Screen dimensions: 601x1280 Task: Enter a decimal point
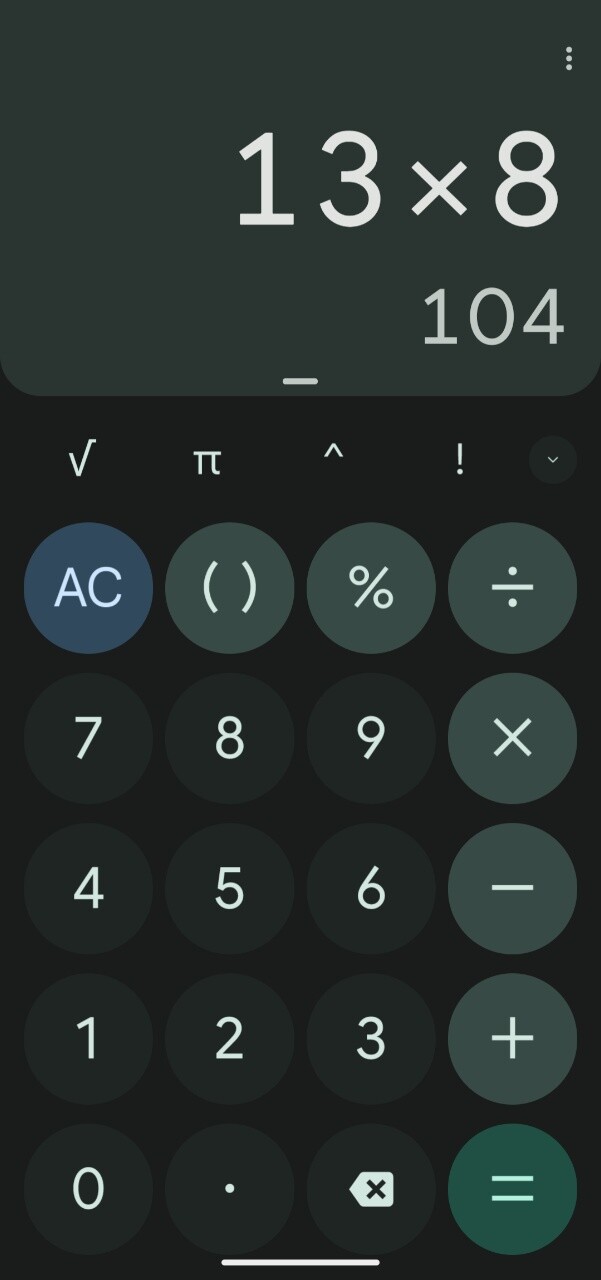tap(229, 1188)
